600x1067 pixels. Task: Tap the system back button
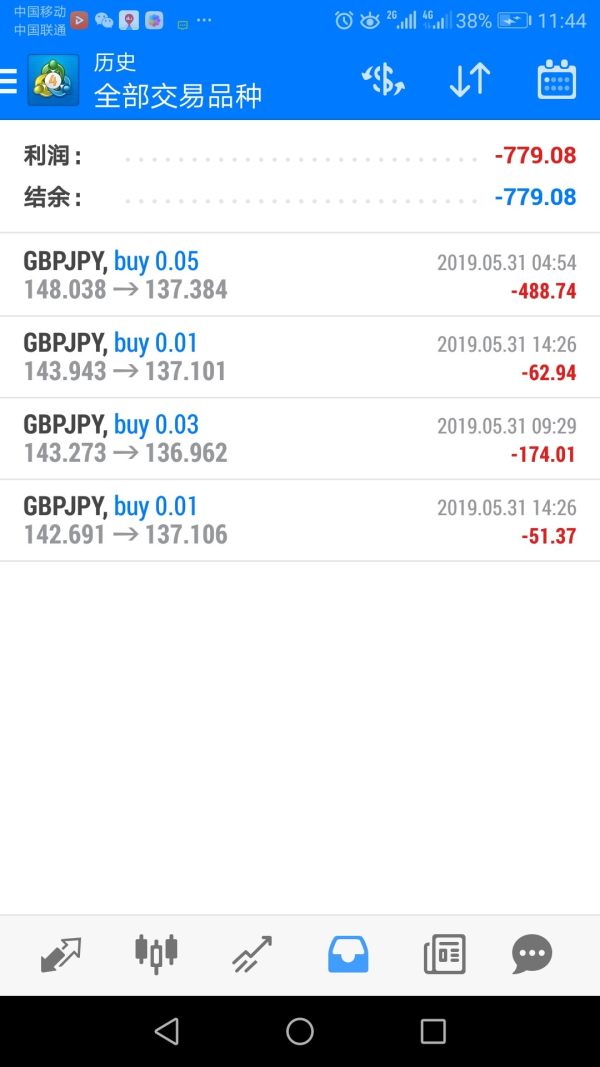(x=167, y=1031)
